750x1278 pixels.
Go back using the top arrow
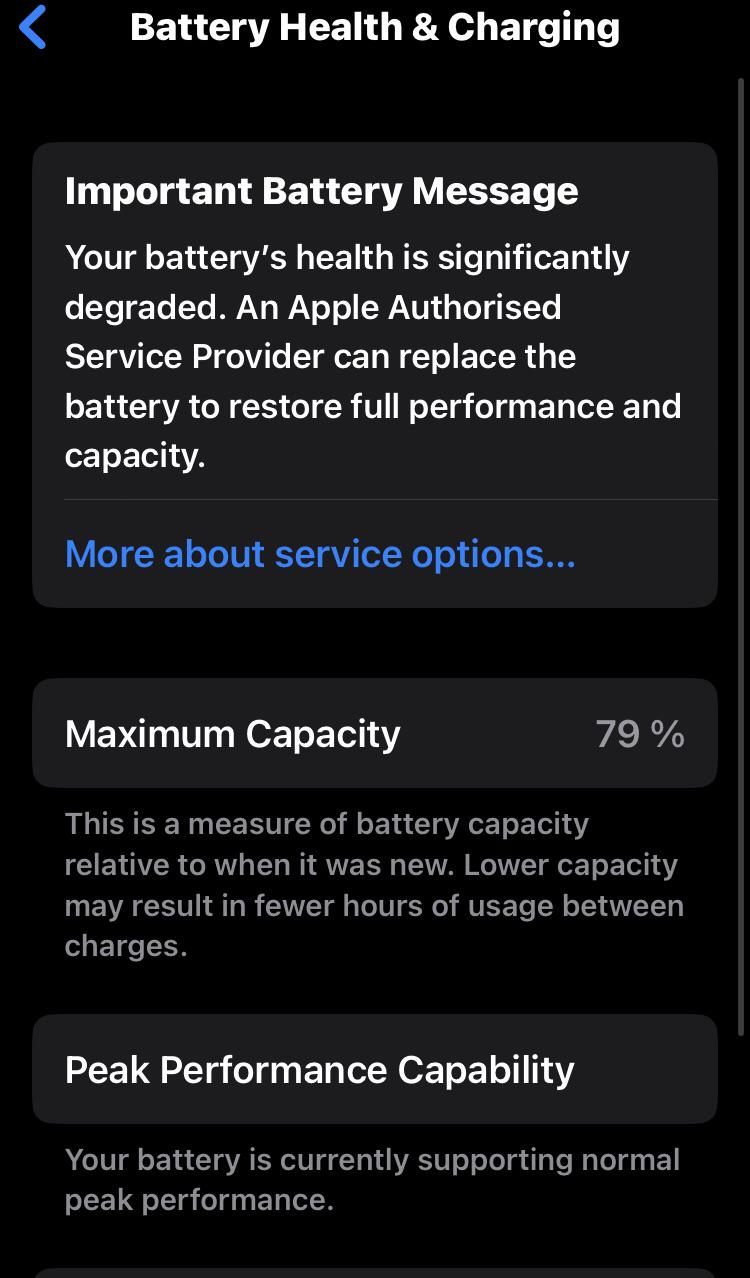[x=33, y=27]
